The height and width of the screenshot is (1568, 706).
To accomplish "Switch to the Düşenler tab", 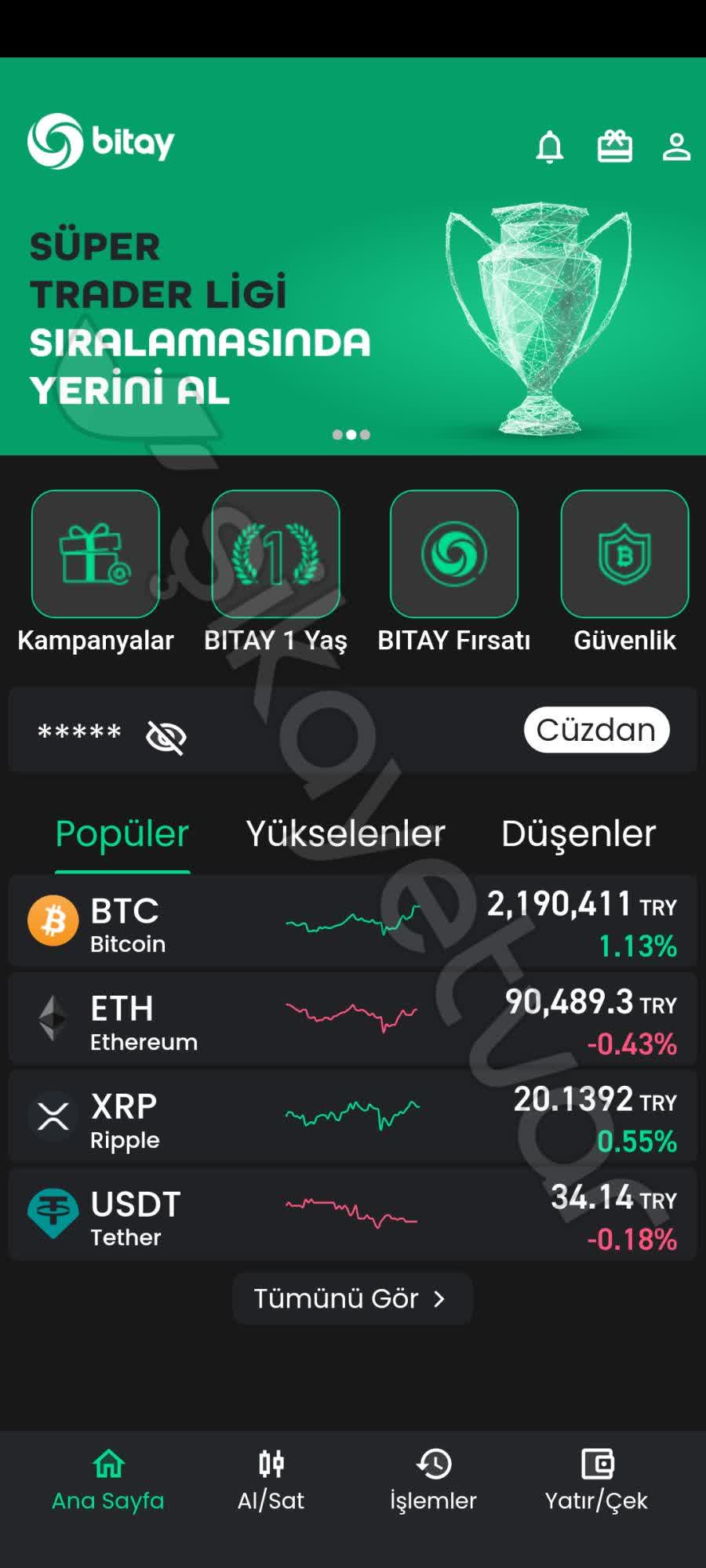I will [x=578, y=833].
